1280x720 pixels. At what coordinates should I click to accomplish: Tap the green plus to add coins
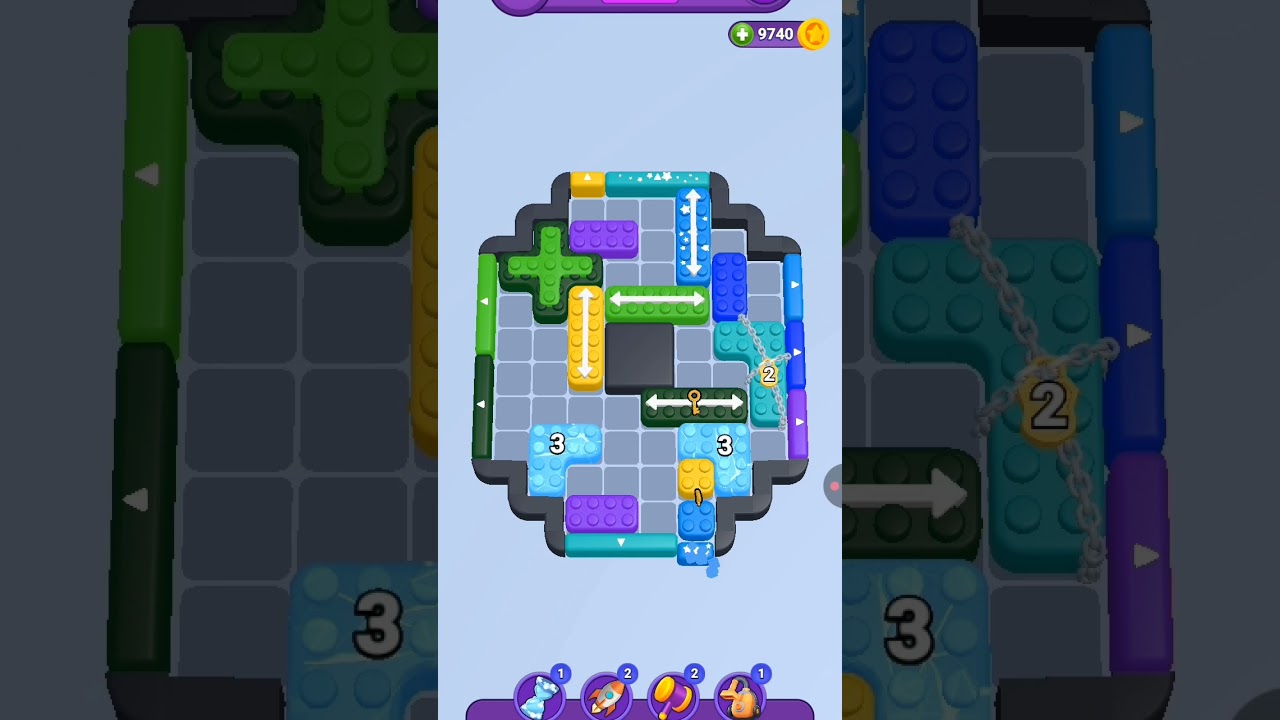tap(742, 35)
